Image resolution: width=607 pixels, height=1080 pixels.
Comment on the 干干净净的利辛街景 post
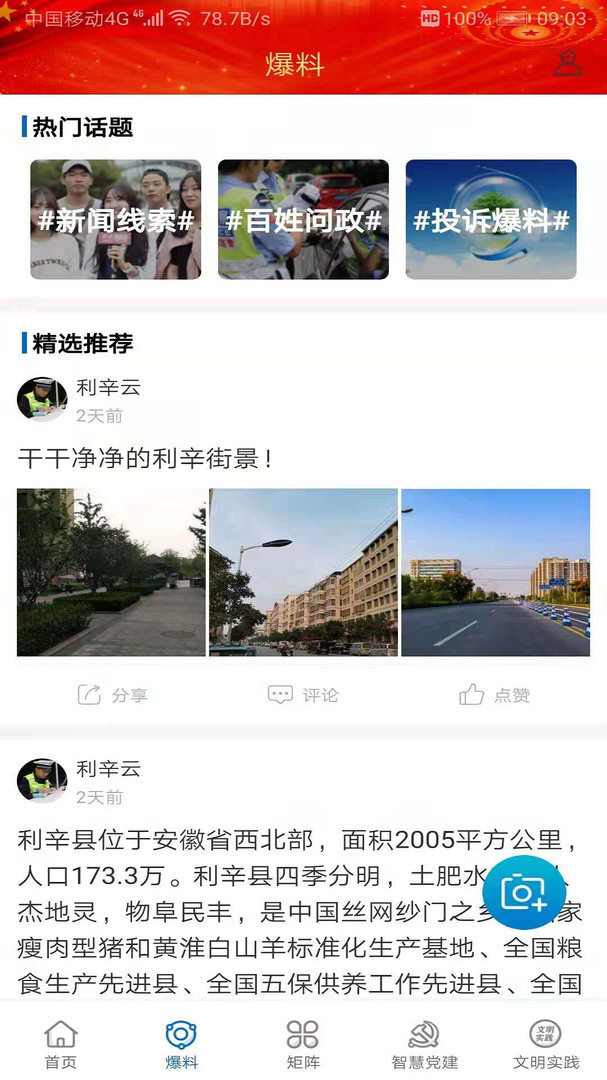tap(303, 695)
